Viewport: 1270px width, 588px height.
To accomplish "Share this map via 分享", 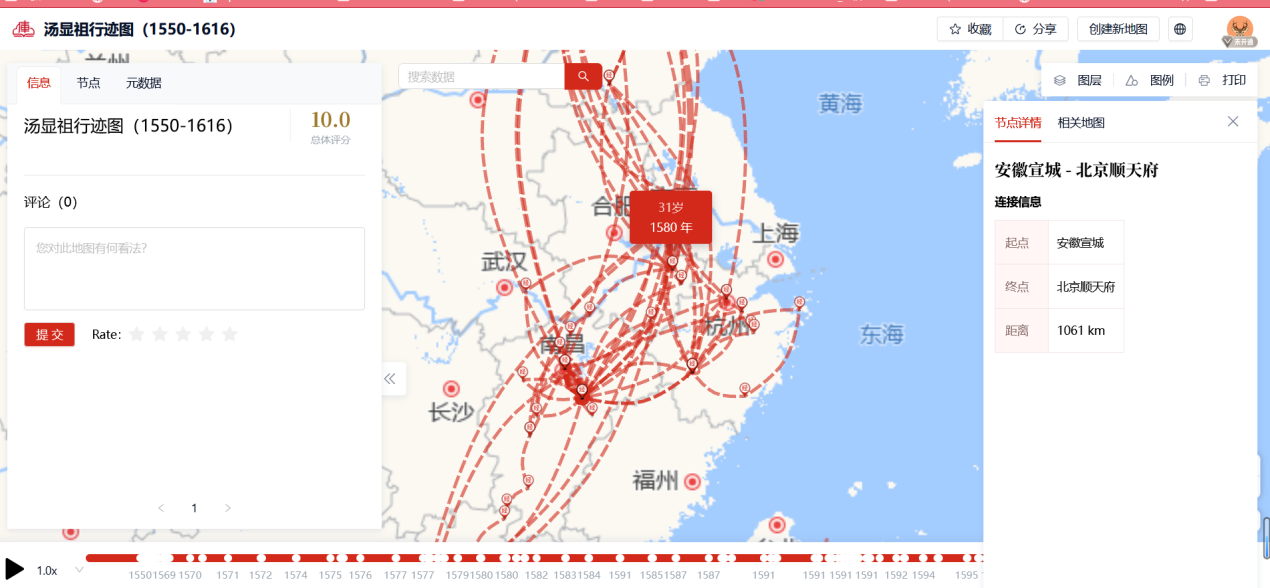I will tap(1036, 29).
